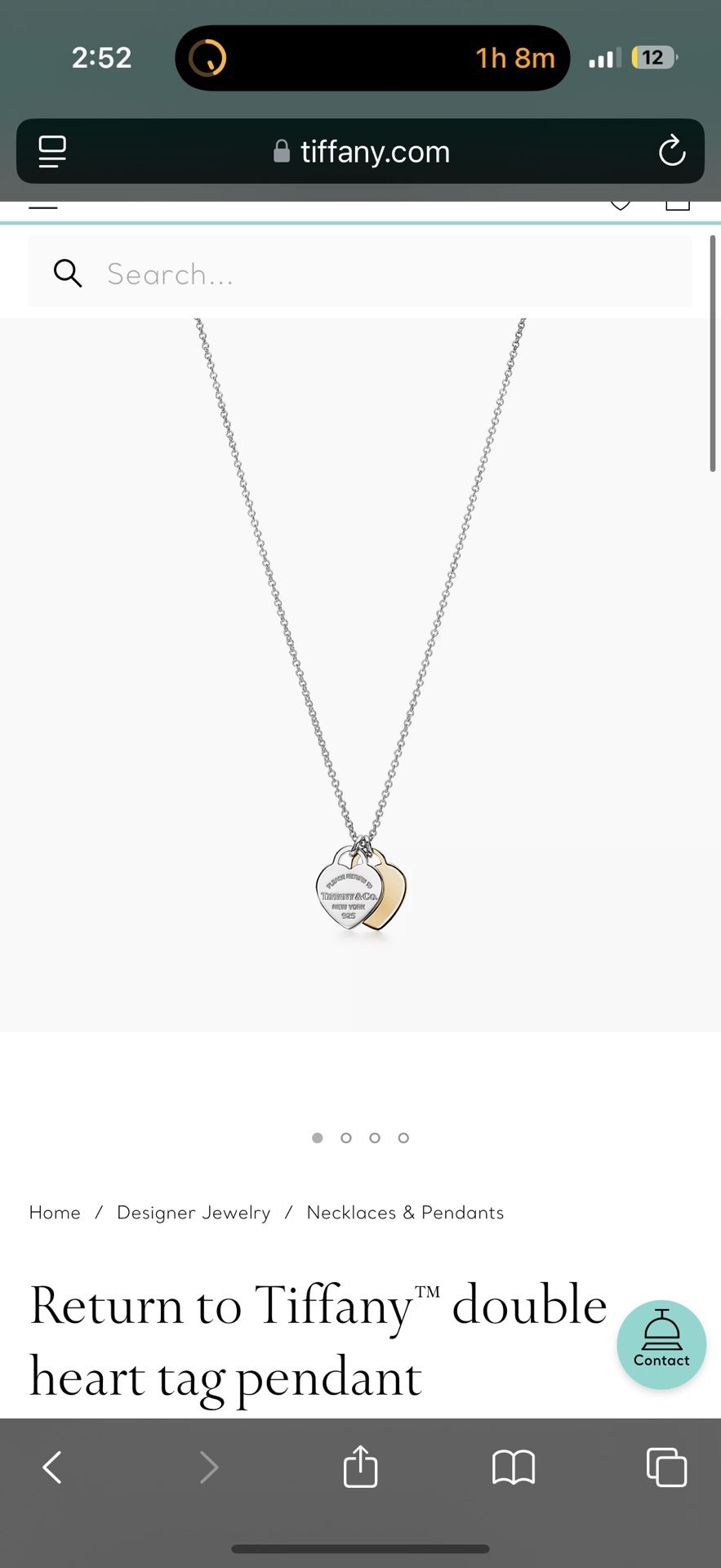This screenshot has width=721, height=1568.
Task: Select the second product image dot
Action: 346,1138
